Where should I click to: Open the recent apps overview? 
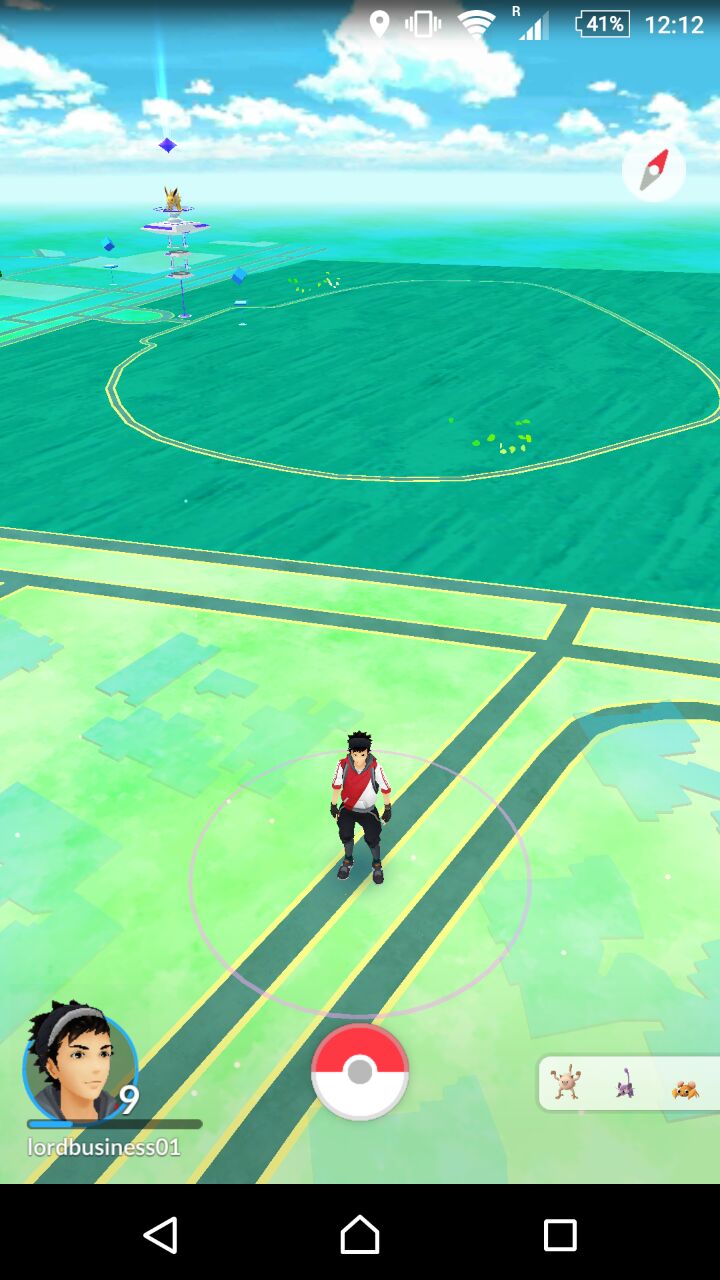560,1235
